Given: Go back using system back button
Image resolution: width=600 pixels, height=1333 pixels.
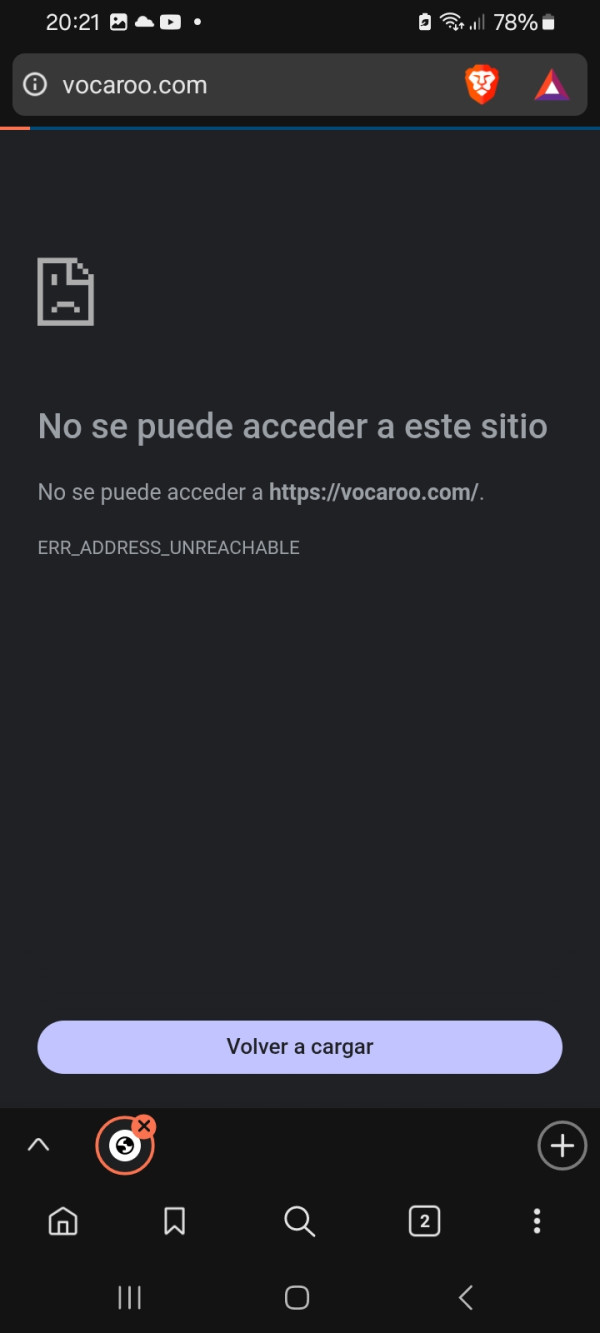Looking at the screenshot, I should point(465,1298).
